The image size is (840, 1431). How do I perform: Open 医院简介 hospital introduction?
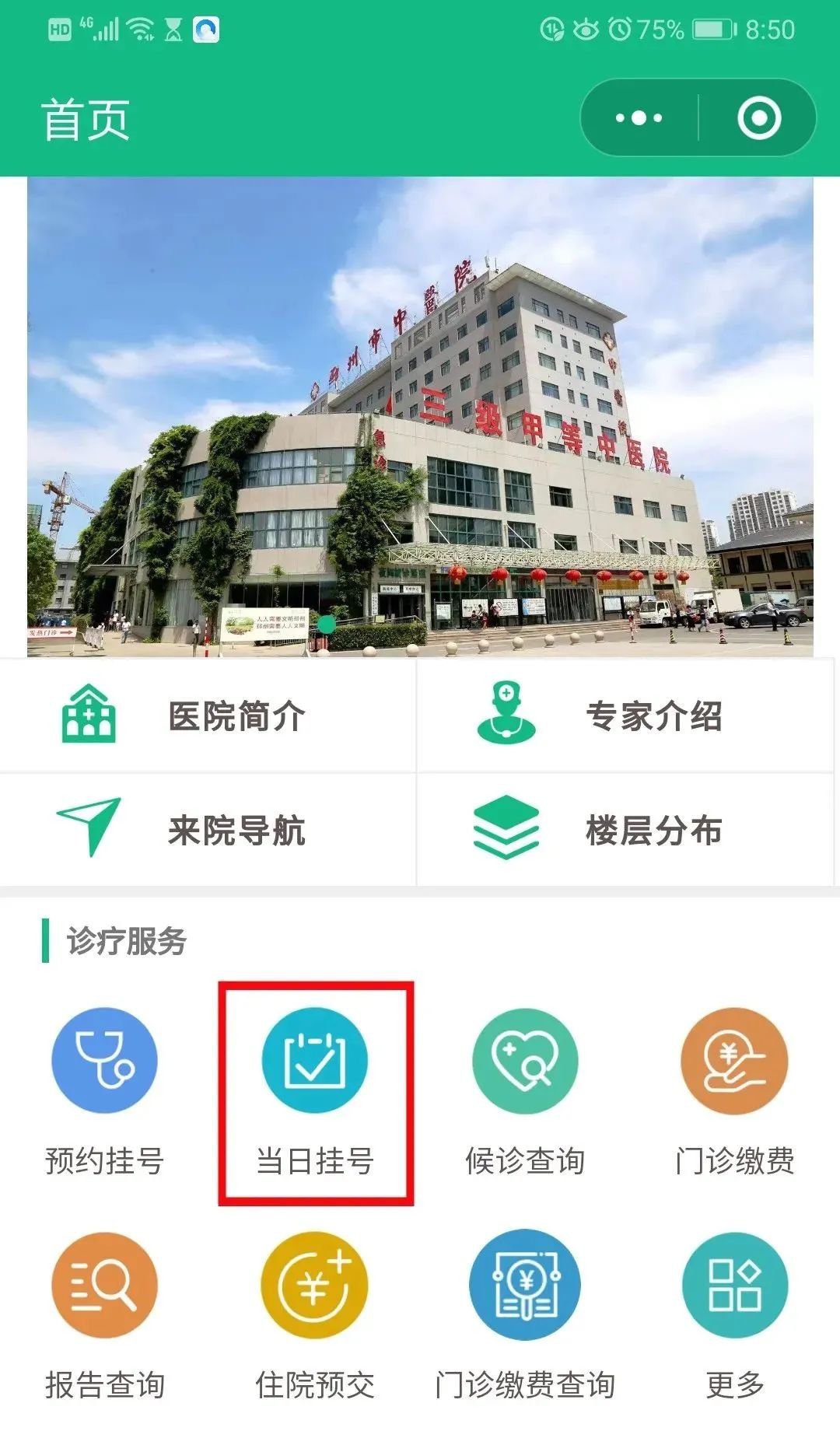tap(208, 715)
